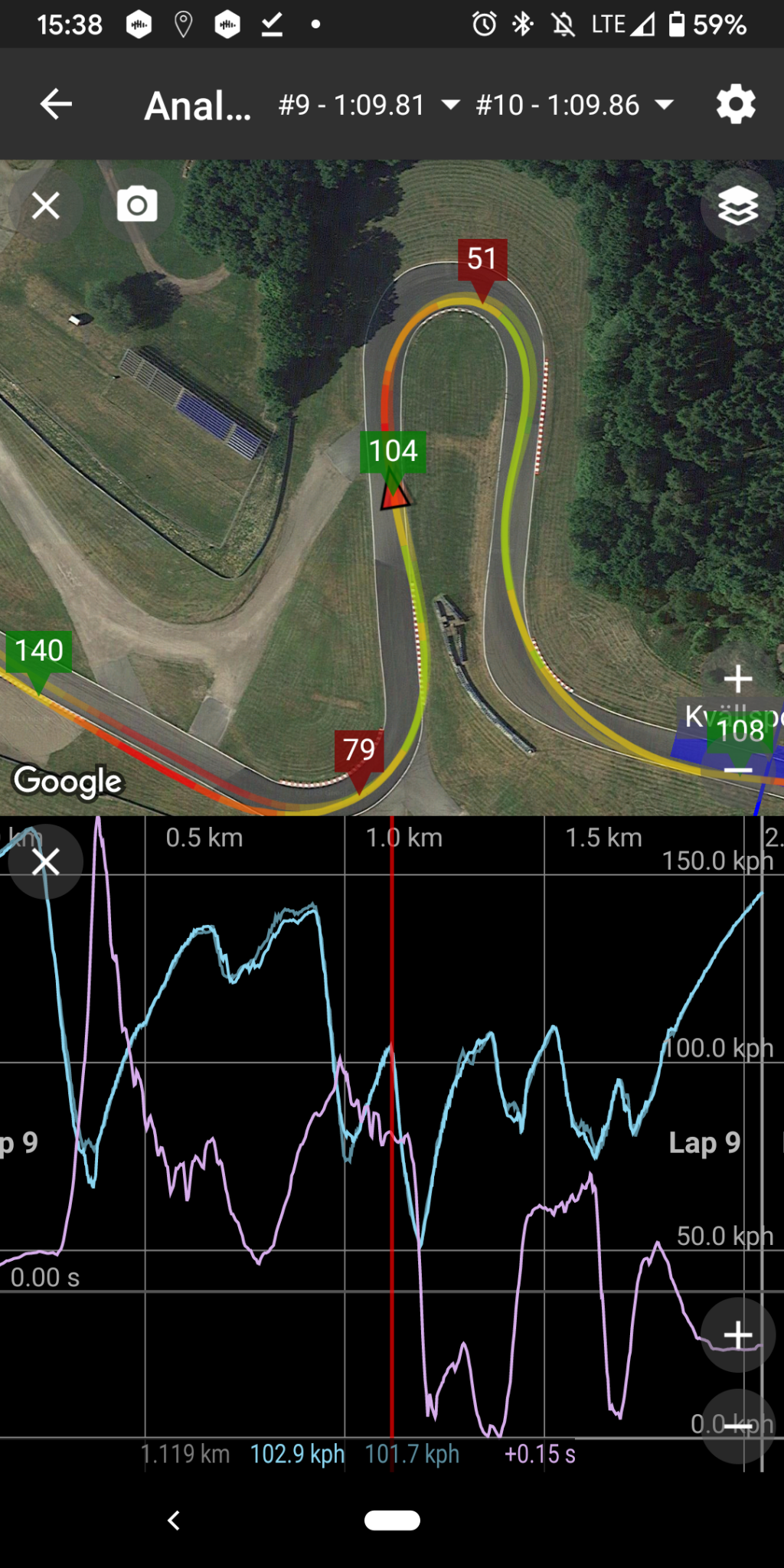Image resolution: width=784 pixels, height=1568 pixels.
Task: Tap the system back button
Action: 174,1521
